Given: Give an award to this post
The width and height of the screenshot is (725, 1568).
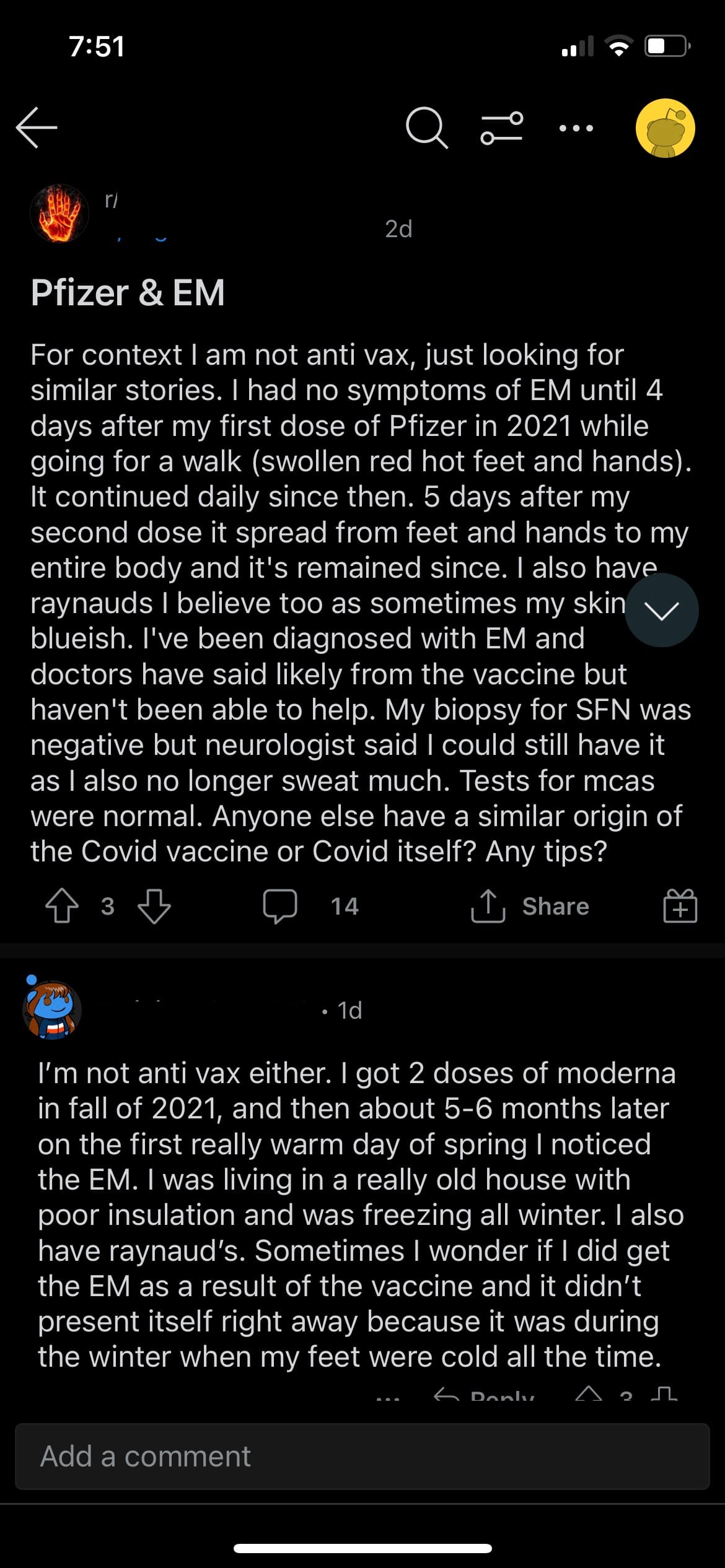Looking at the screenshot, I should point(680,906).
